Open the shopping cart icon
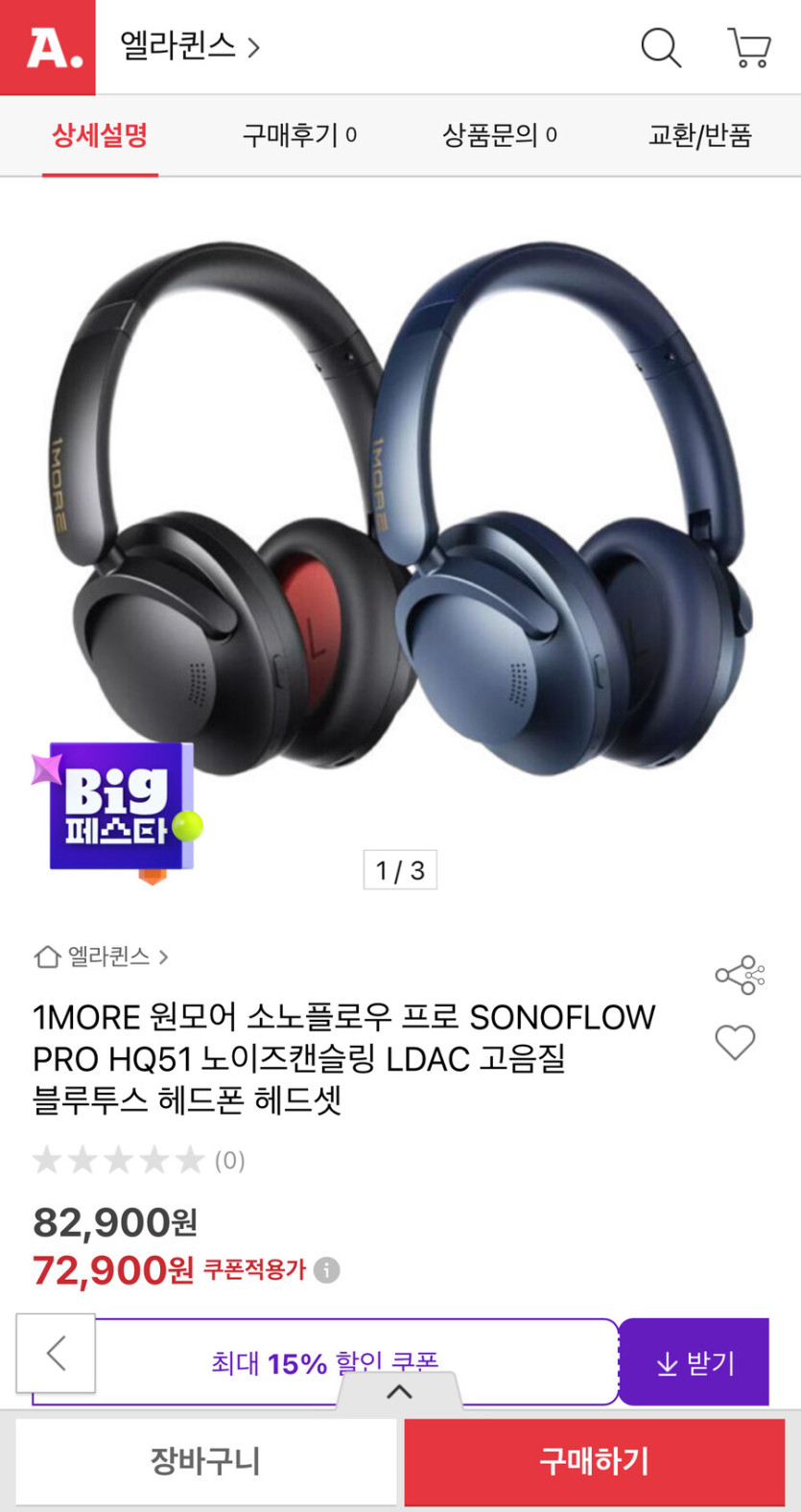This screenshot has width=801, height=1512. coord(749,47)
